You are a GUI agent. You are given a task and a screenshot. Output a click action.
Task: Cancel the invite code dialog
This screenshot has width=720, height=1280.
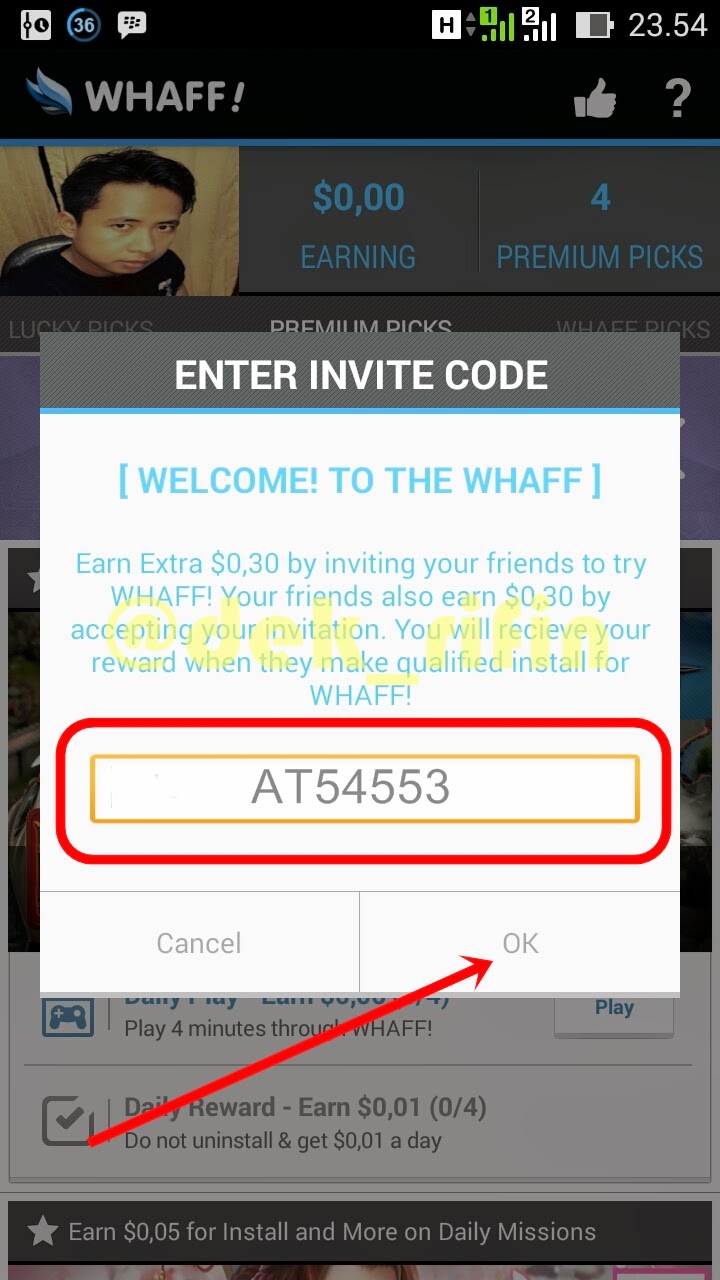[199, 942]
